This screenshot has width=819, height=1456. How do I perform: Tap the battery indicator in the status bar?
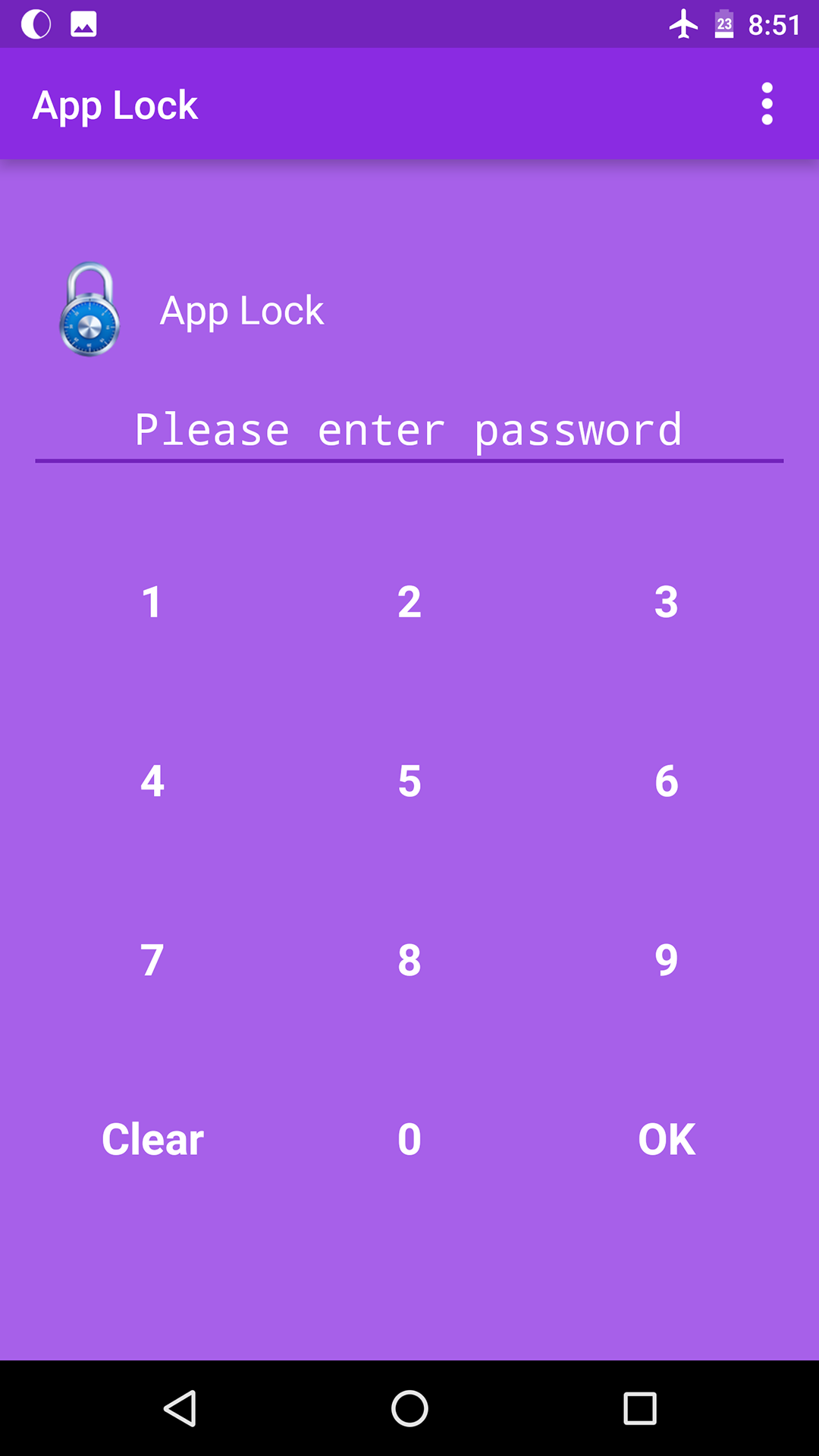pos(723,23)
